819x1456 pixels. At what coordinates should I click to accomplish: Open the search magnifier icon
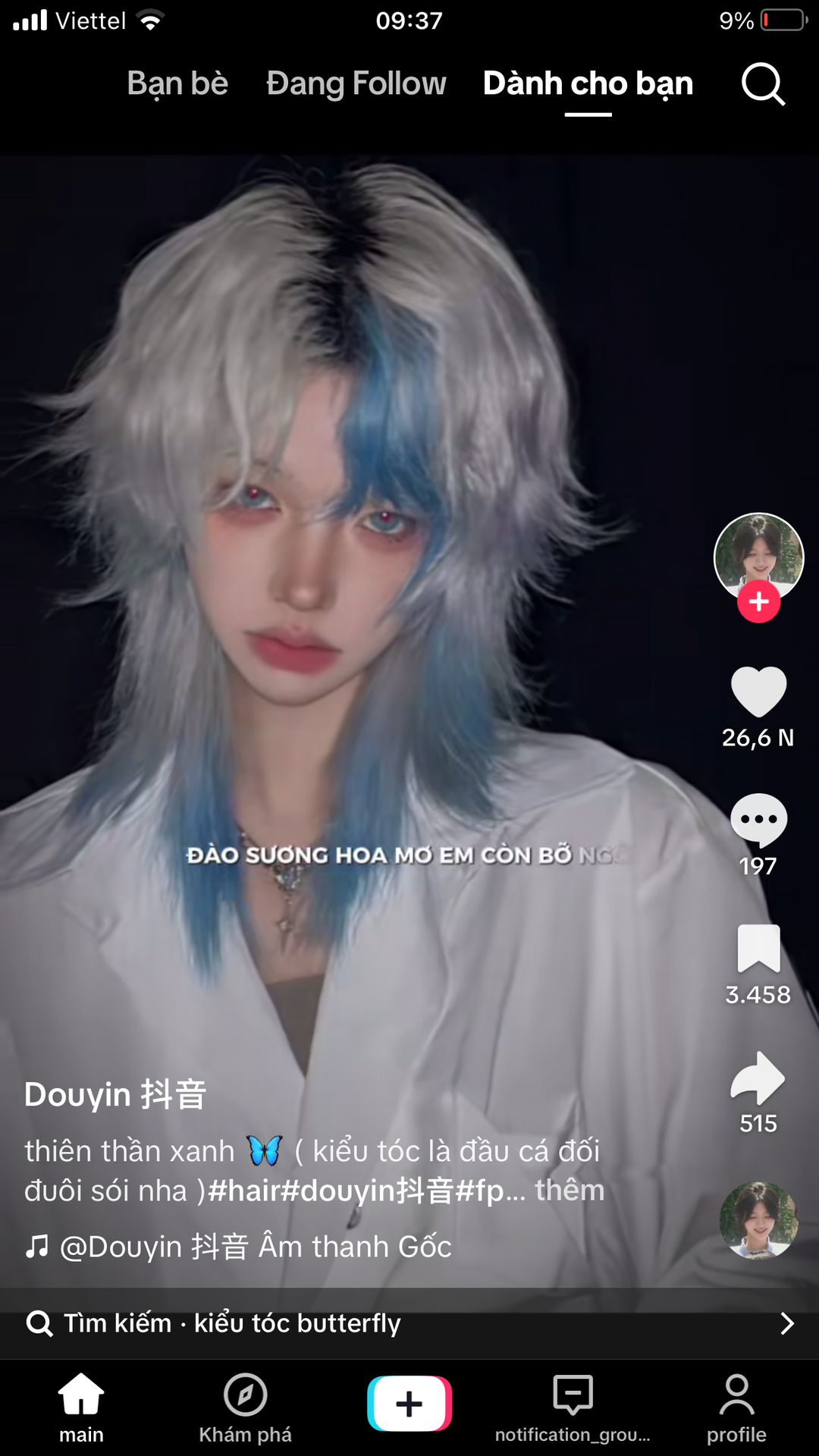[x=762, y=83]
